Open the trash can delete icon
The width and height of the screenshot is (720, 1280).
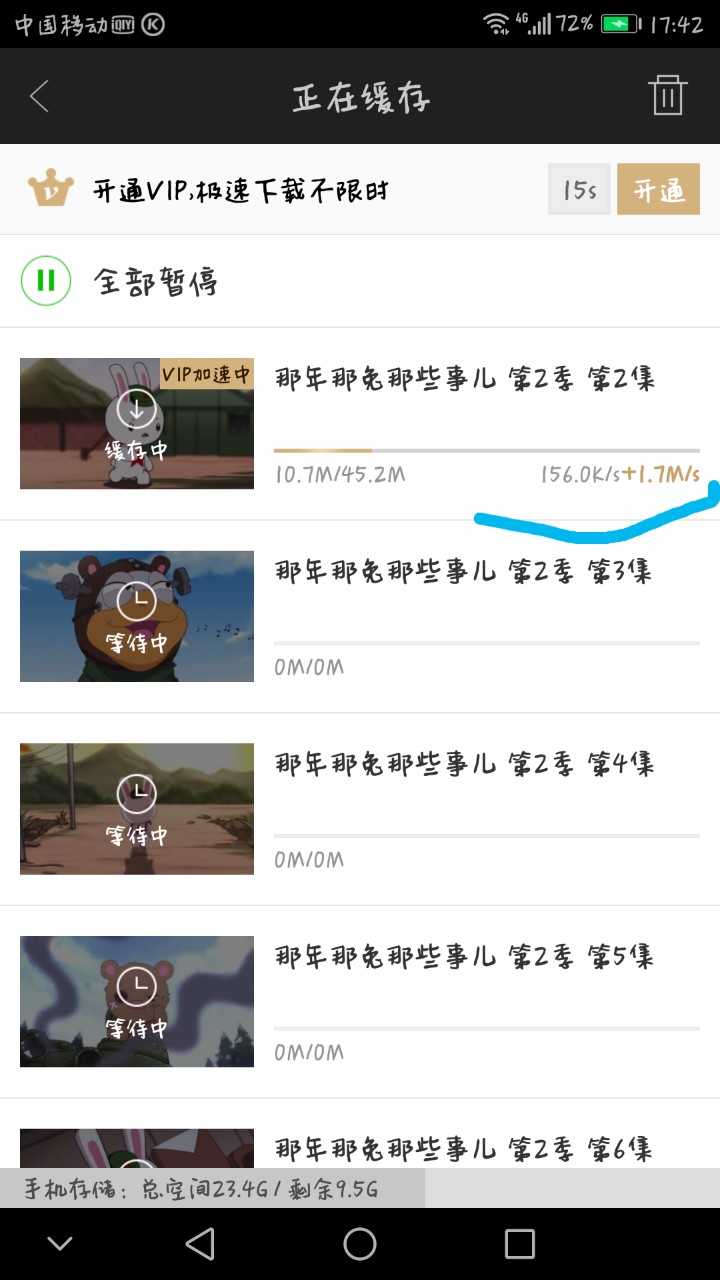pyautogui.click(x=667, y=96)
